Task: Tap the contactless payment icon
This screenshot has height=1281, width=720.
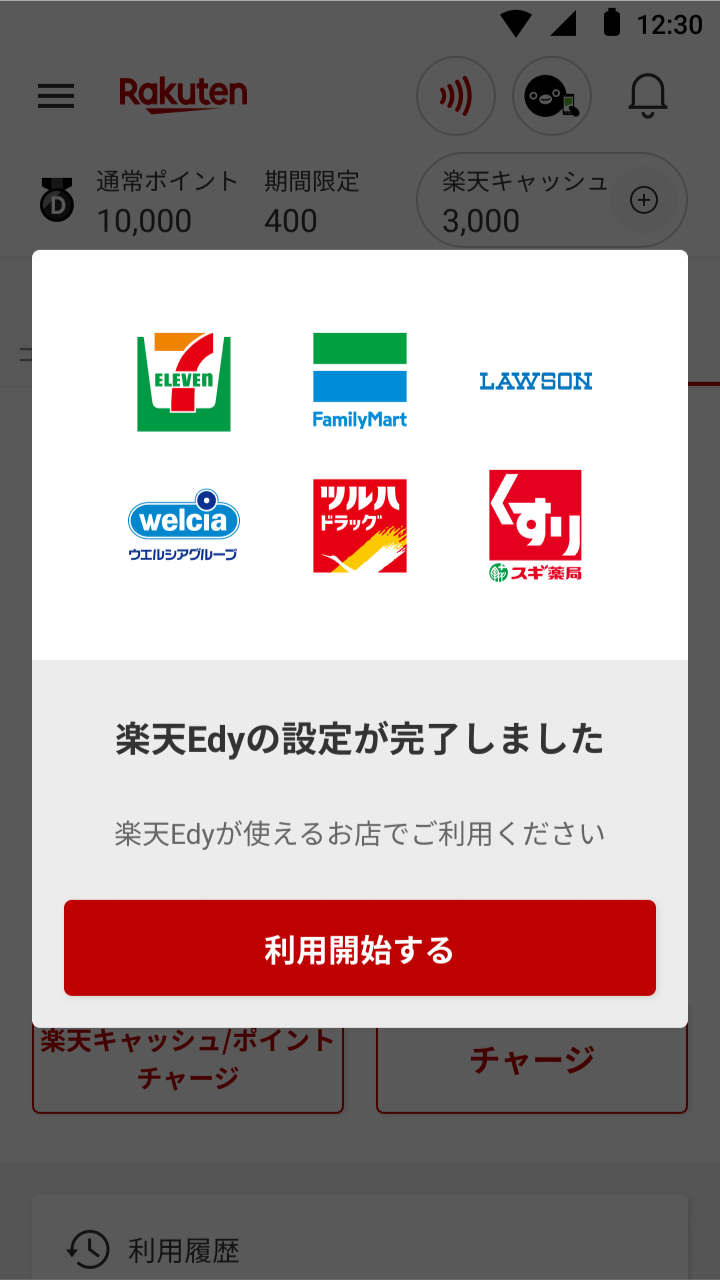Action: click(456, 96)
